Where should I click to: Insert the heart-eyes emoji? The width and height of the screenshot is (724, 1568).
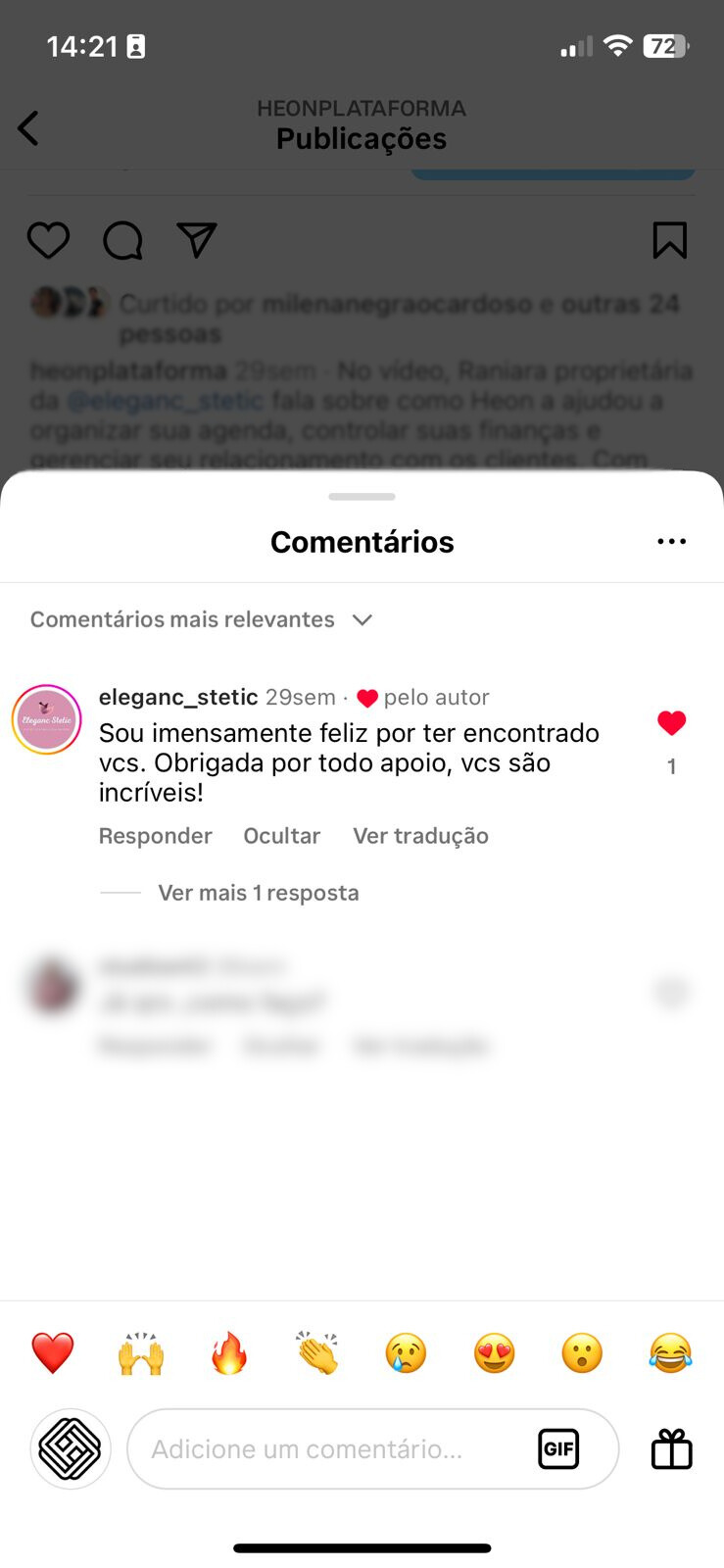494,1353
